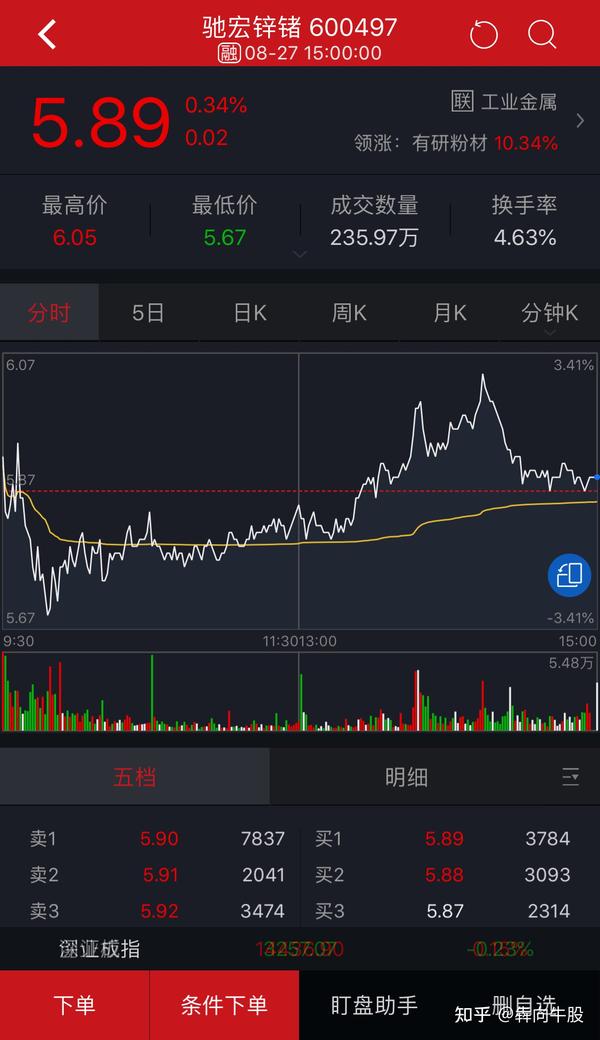Screen dimensions: 600x1040
Task: Open 盯盘助手 watch assistant
Action: [x=374, y=1005]
